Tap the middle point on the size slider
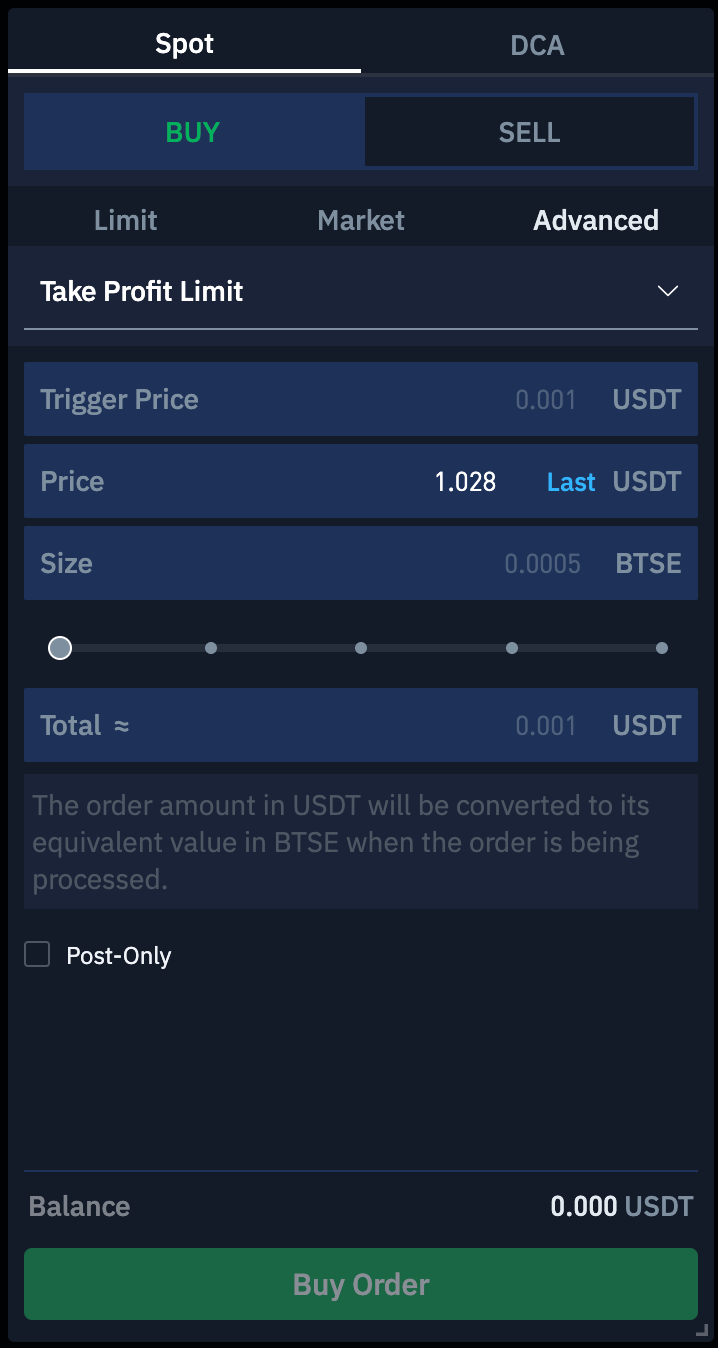 [361, 648]
